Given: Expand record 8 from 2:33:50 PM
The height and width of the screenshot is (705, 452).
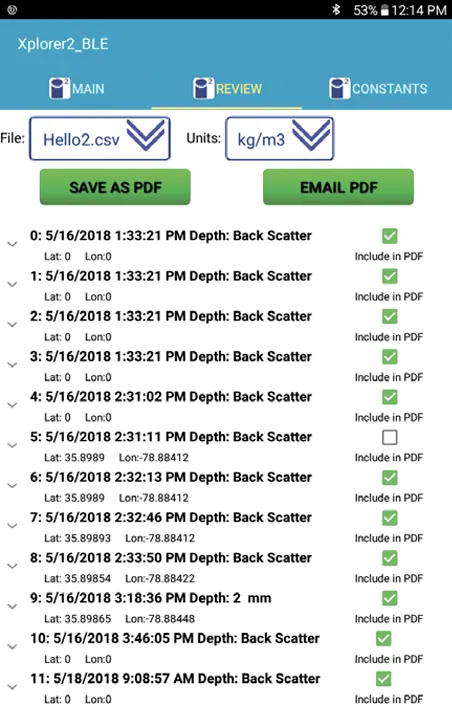Looking at the screenshot, I should coord(12,566).
